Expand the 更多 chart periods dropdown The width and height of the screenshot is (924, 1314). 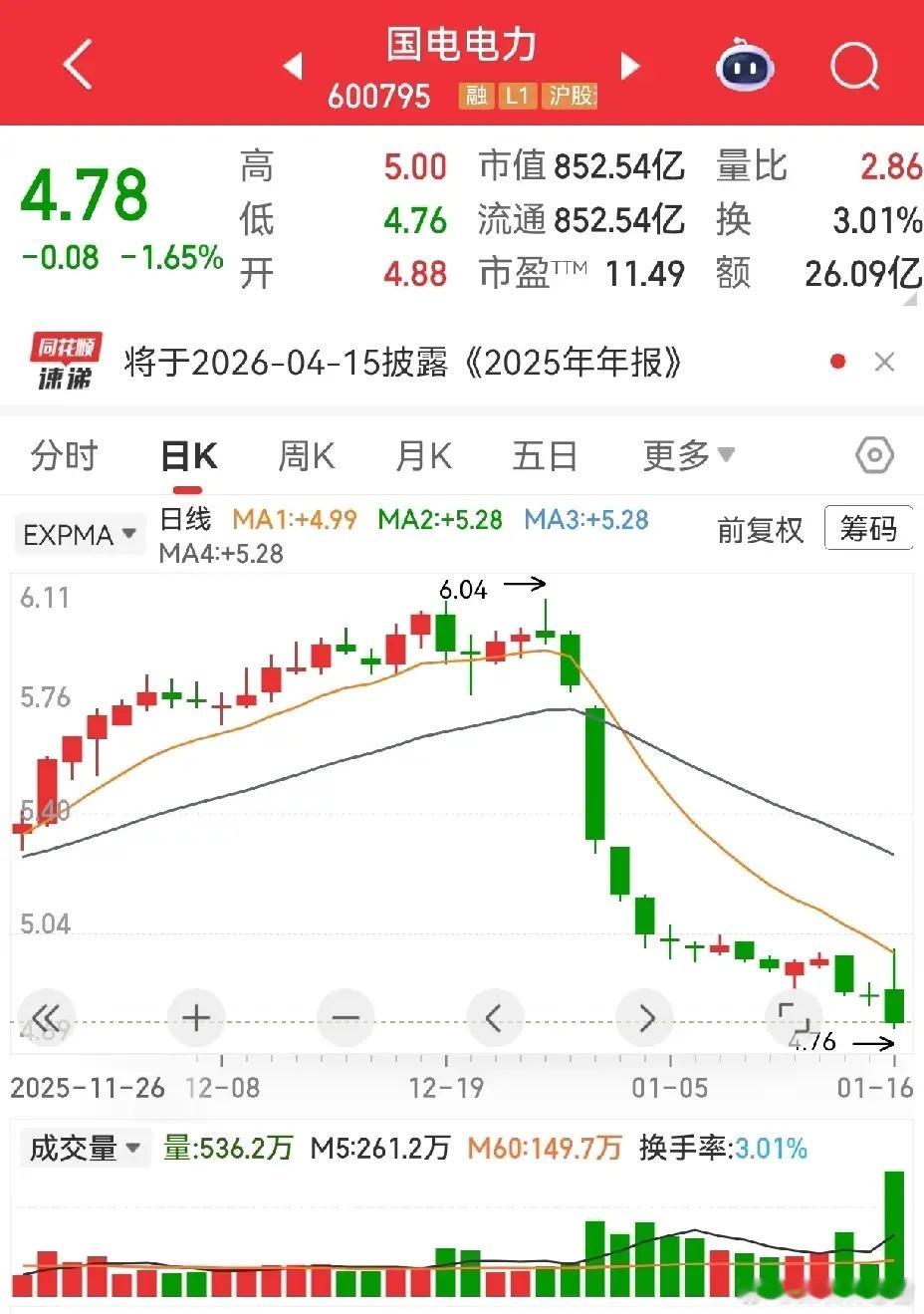688,456
